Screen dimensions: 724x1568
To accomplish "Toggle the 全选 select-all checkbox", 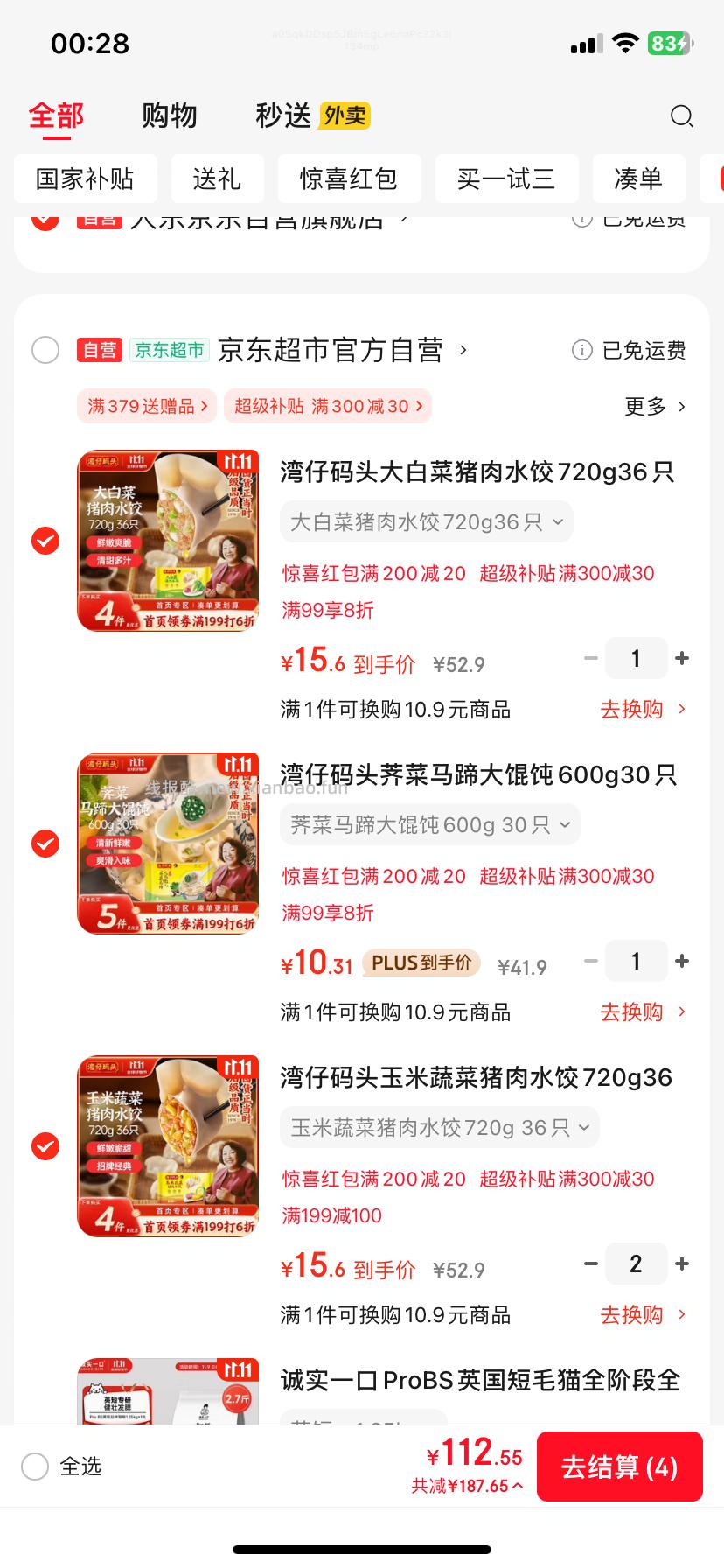I will coord(35,1466).
